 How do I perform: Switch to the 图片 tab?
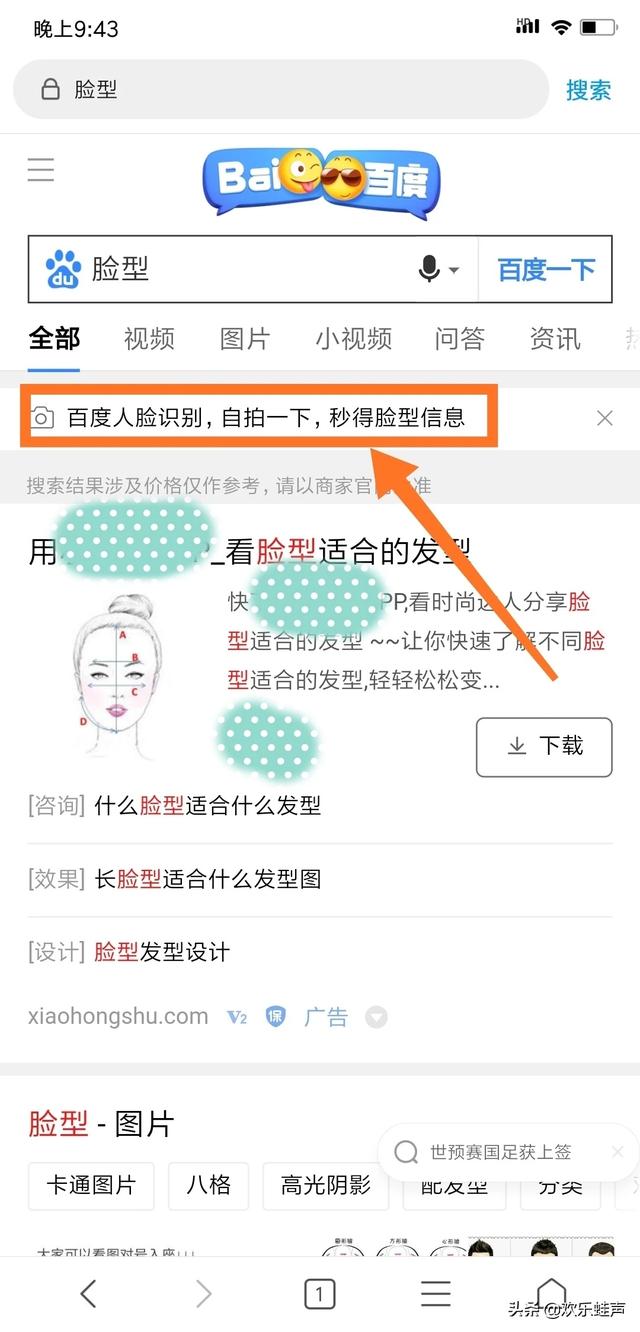click(244, 338)
